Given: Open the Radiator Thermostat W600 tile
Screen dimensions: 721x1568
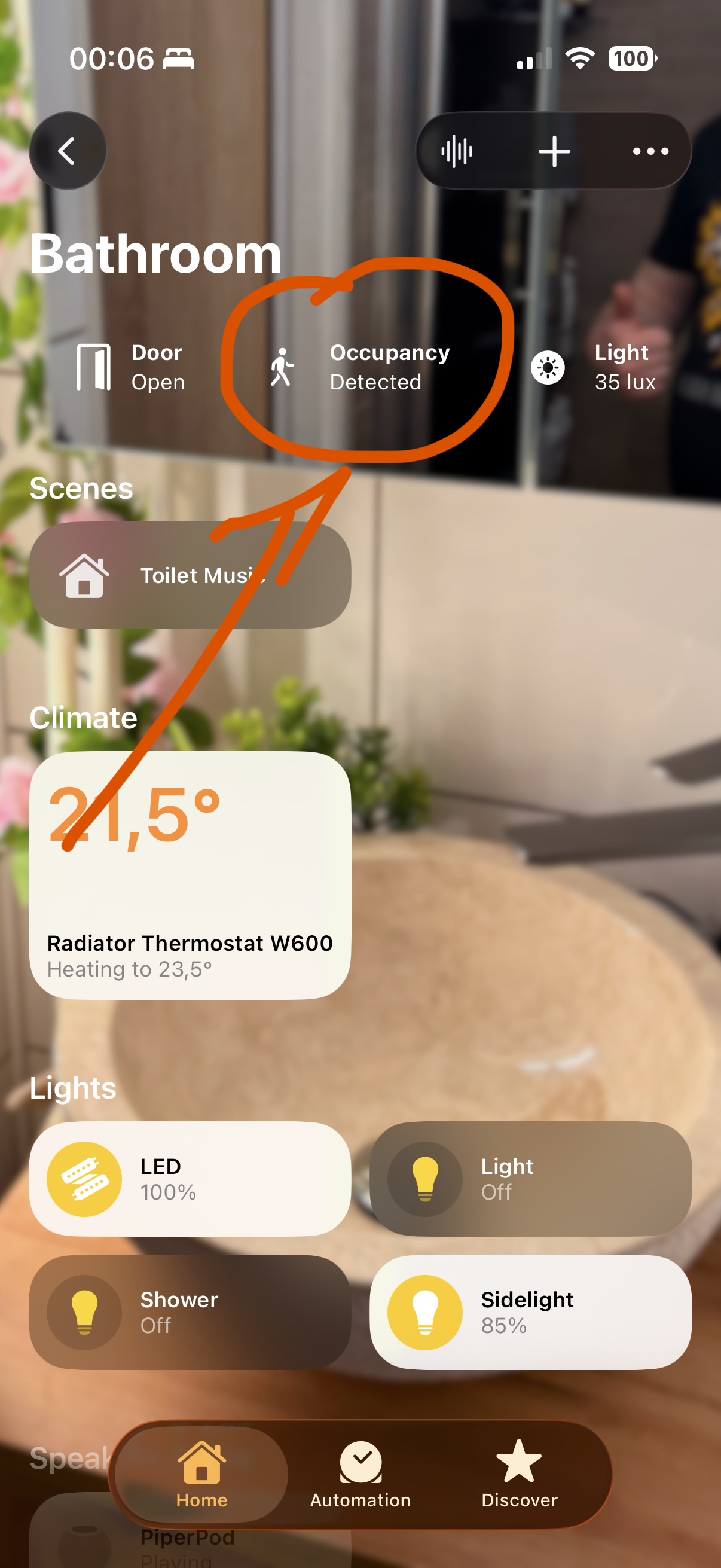Looking at the screenshot, I should pyautogui.click(x=190, y=875).
